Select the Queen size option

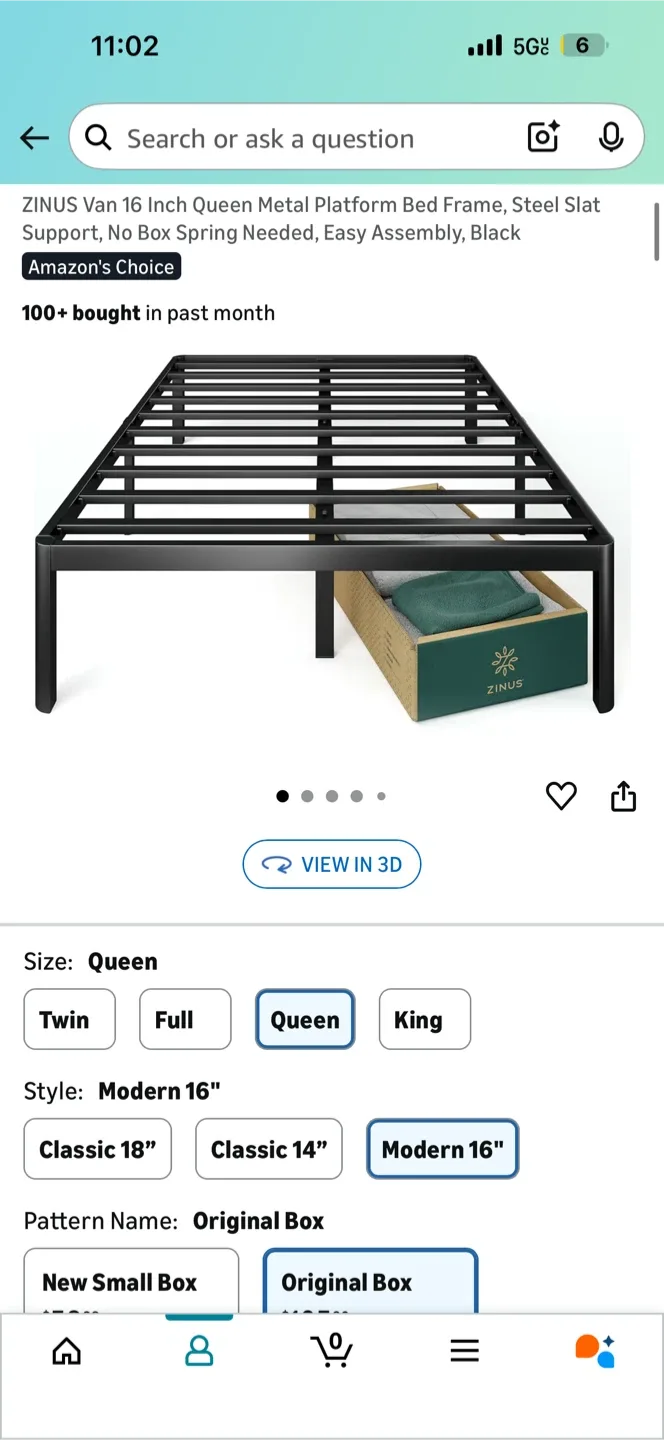pos(305,1019)
